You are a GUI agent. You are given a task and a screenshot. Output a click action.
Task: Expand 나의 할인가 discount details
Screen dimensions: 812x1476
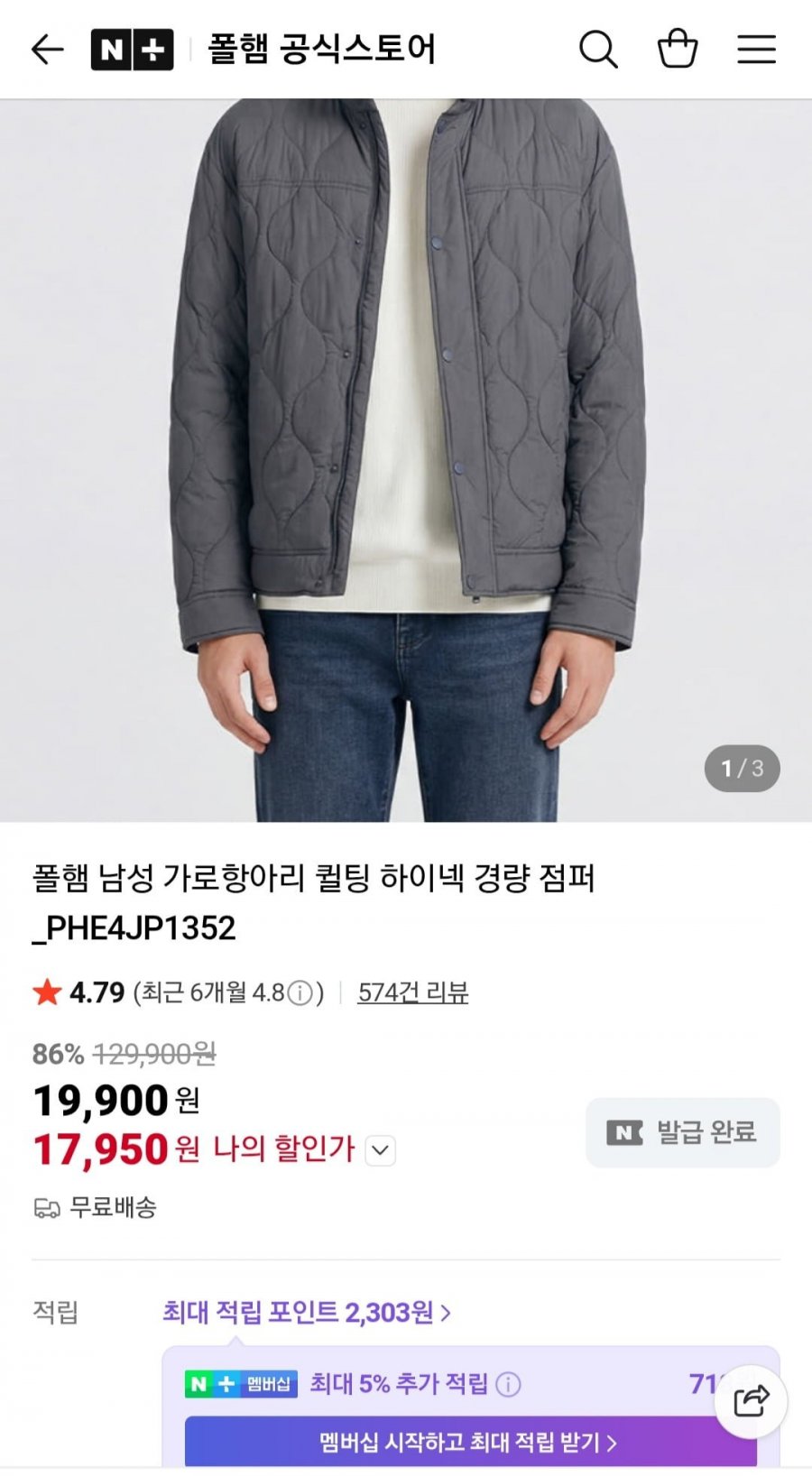(x=381, y=1150)
